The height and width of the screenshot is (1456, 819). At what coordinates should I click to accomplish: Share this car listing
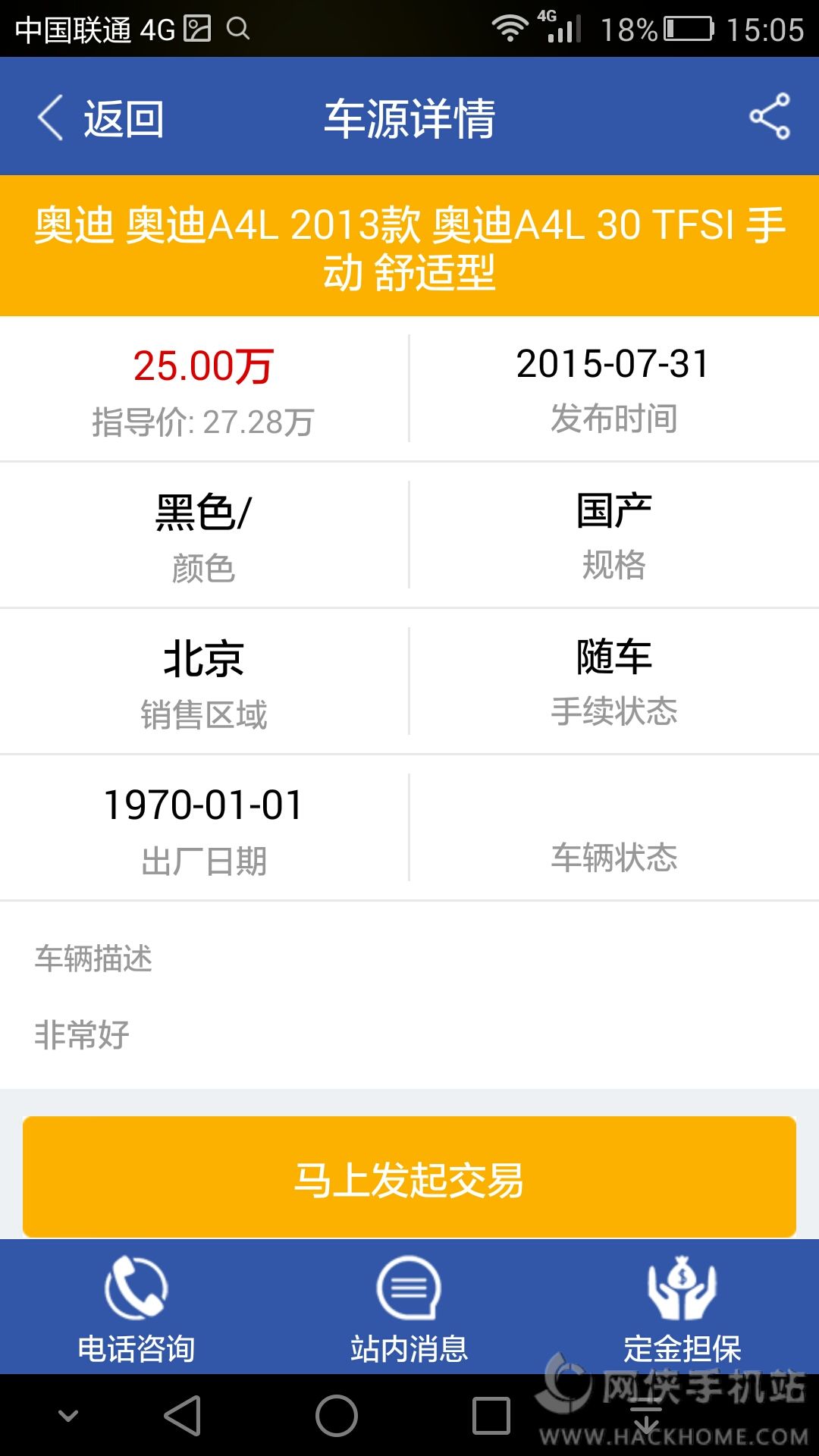click(769, 117)
